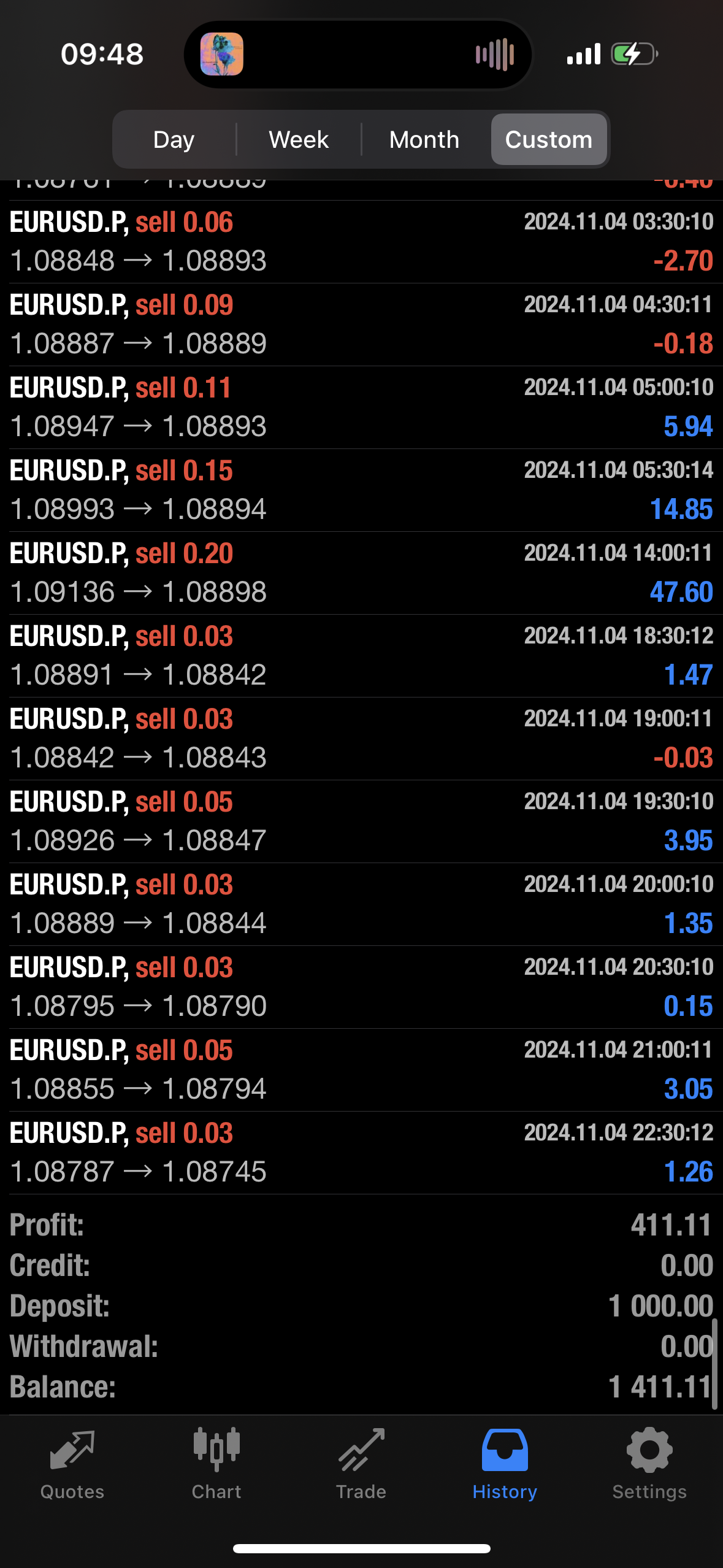The height and width of the screenshot is (1568, 723).
Task: Select the Week period filter
Action: [299, 140]
